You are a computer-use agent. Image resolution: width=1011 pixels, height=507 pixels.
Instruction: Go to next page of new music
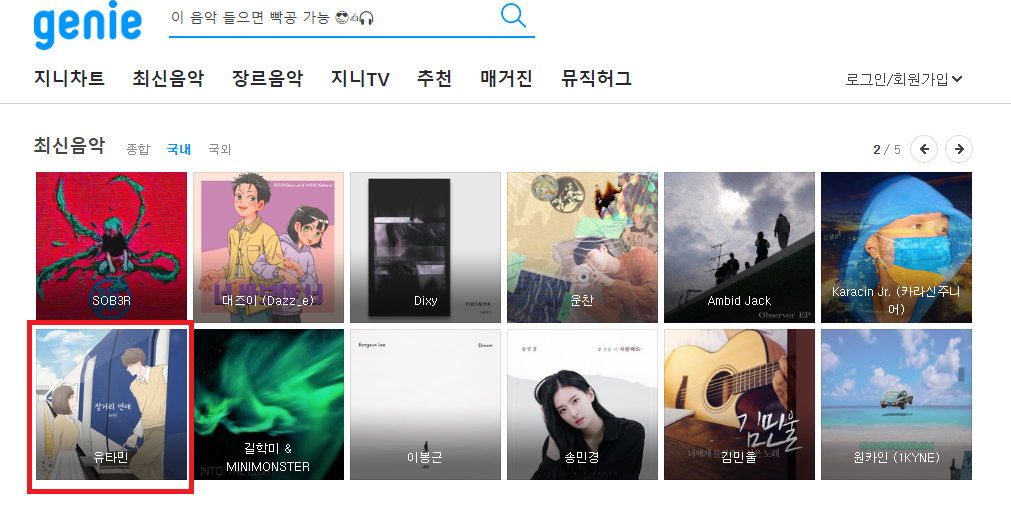tap(959, 149)
